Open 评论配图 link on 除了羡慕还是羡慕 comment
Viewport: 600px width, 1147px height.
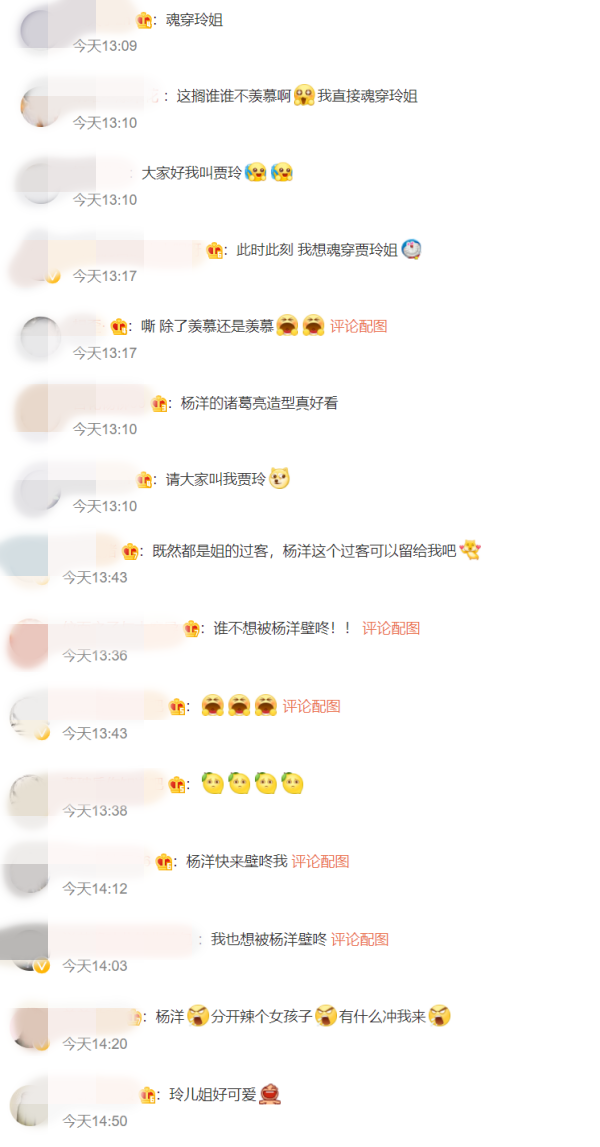tap(358, 326)
